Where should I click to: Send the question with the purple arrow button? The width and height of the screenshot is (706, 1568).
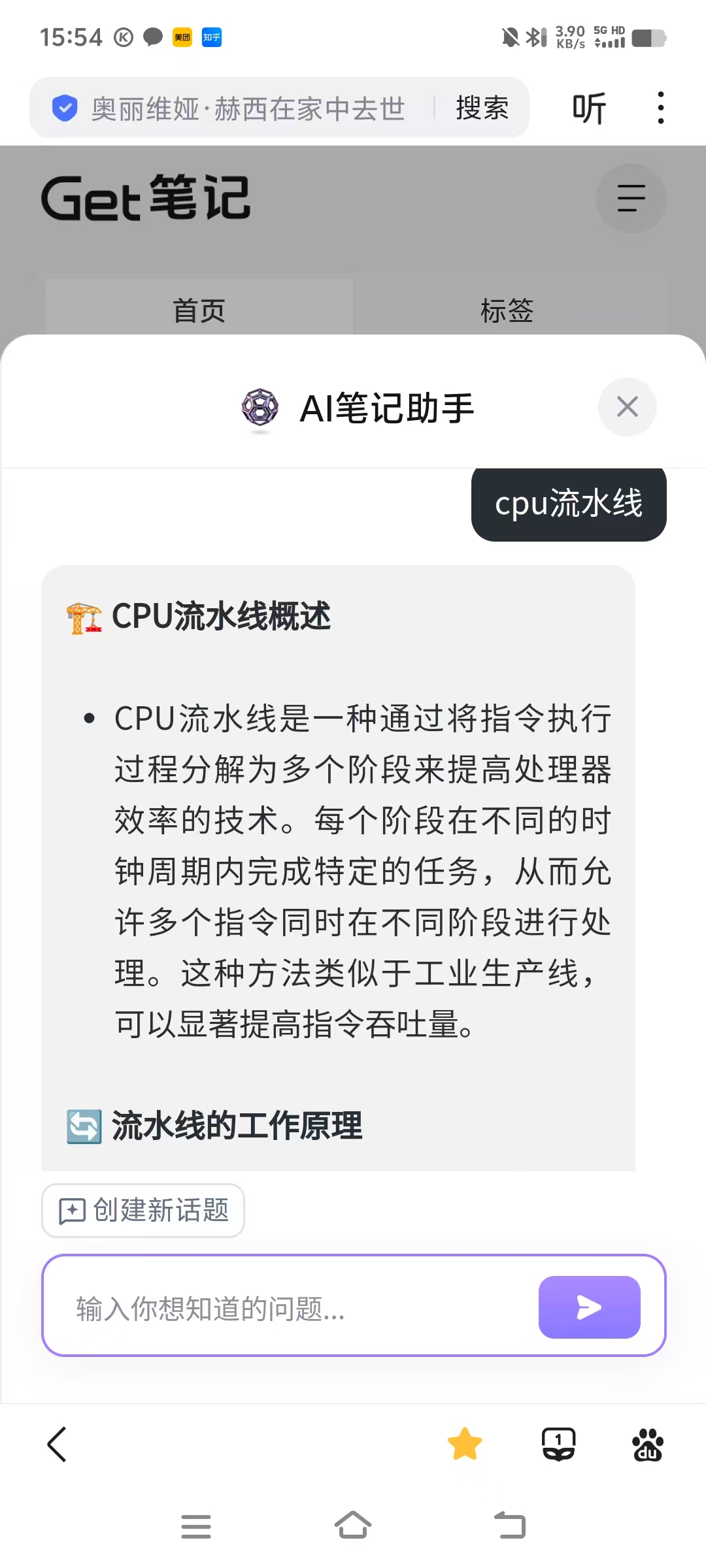point(589,1307)
